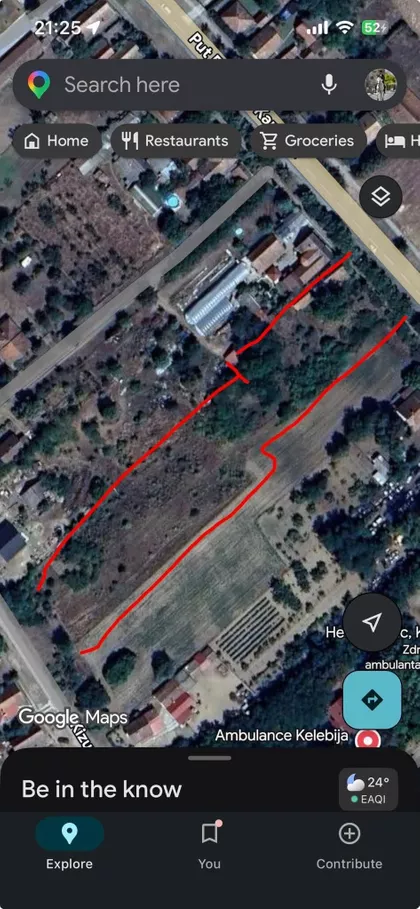Select the Home chip
Screen dimensions: 420x909
click(57, 141)
